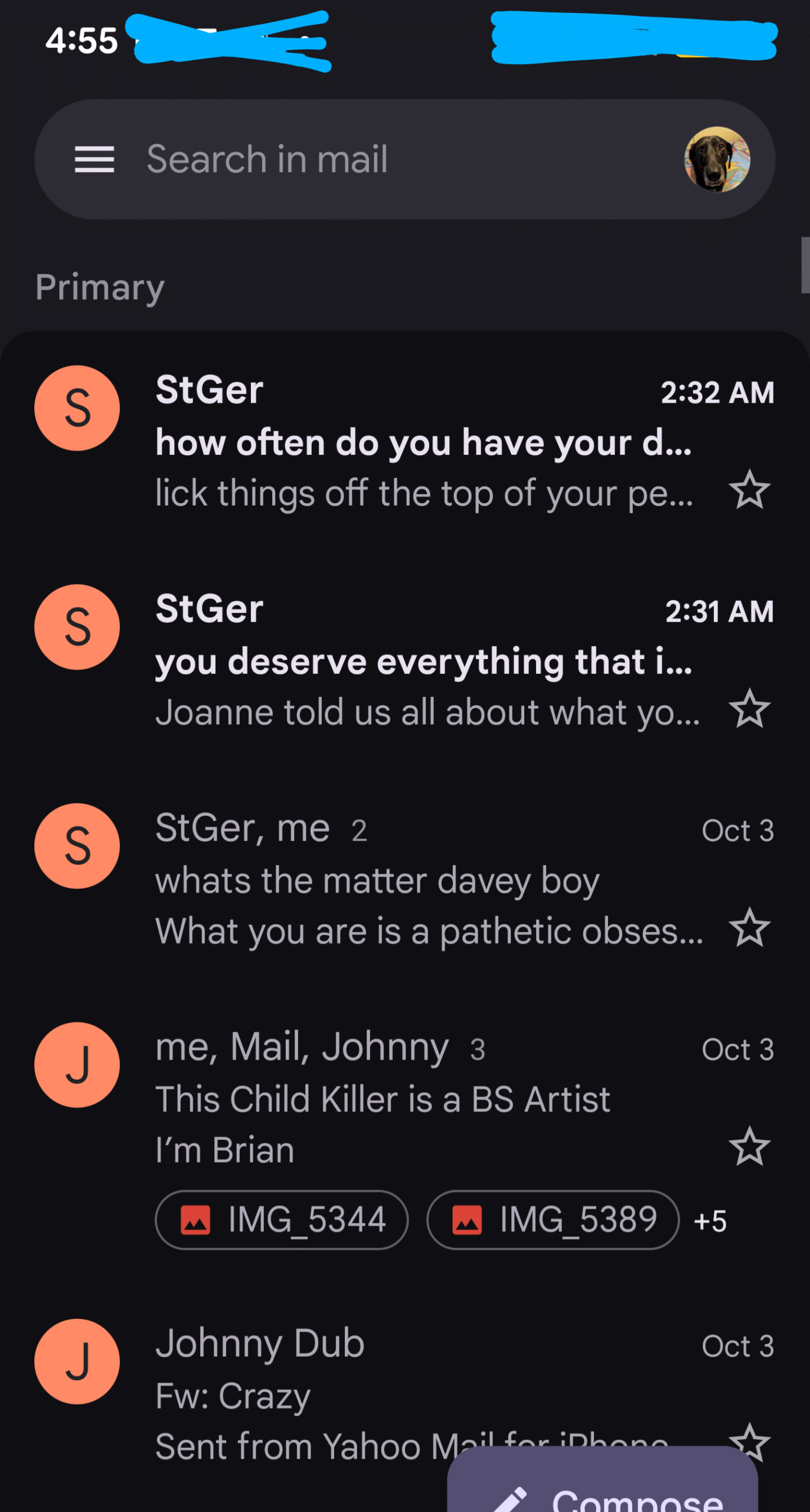810x1512 pixels.
Task: Star the 2:31 AM StGer email
Action: (749, 709)
